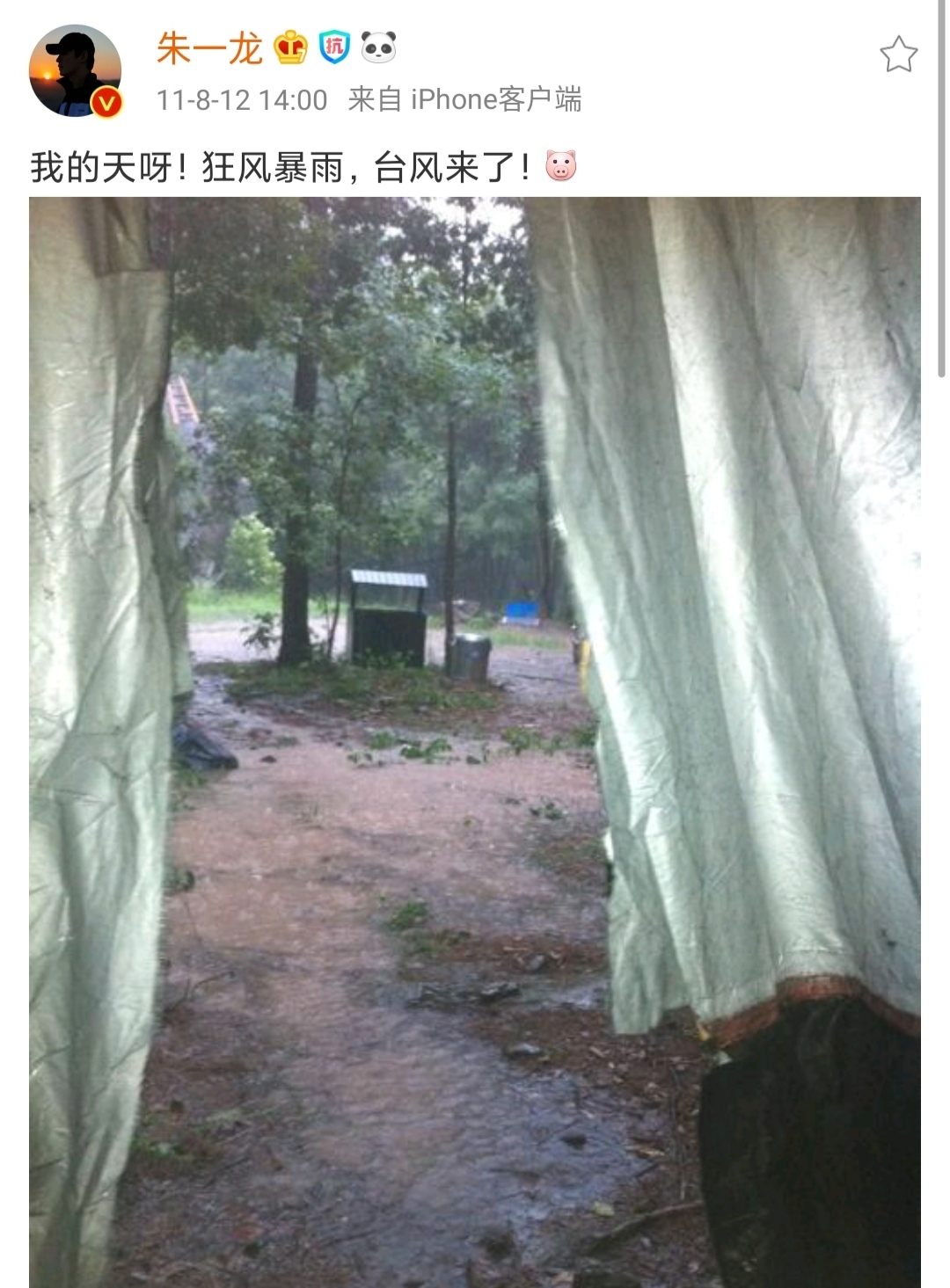Open the typhoon photo in full view

tap(475, 739)
